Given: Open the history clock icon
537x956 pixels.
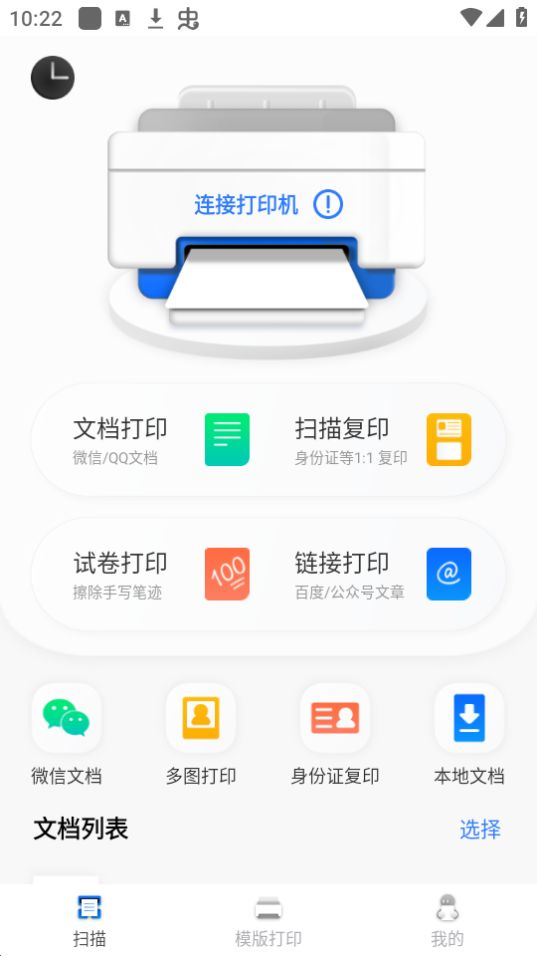Looking at the screenshot, I should coord(52,77).
